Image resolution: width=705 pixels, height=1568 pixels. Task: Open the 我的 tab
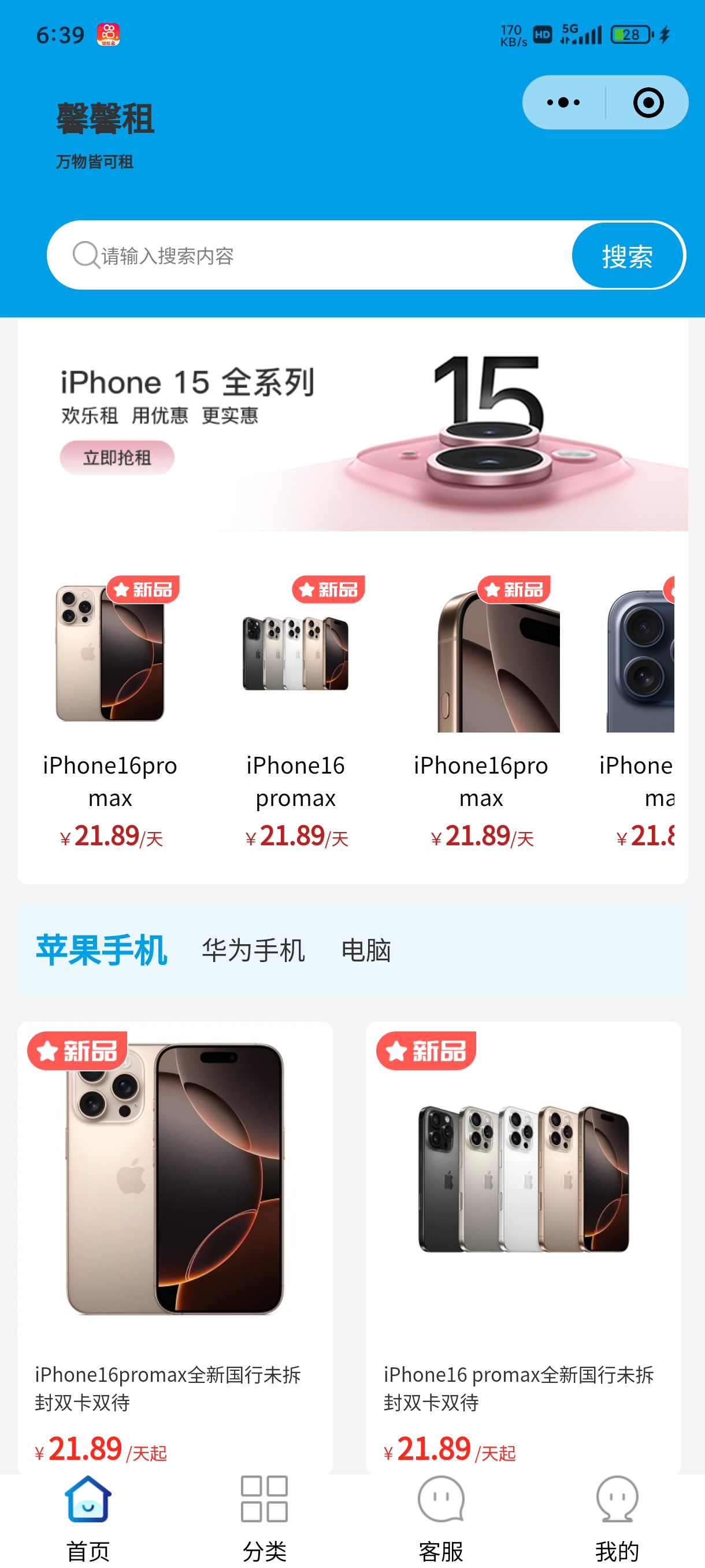[617, 1520]
